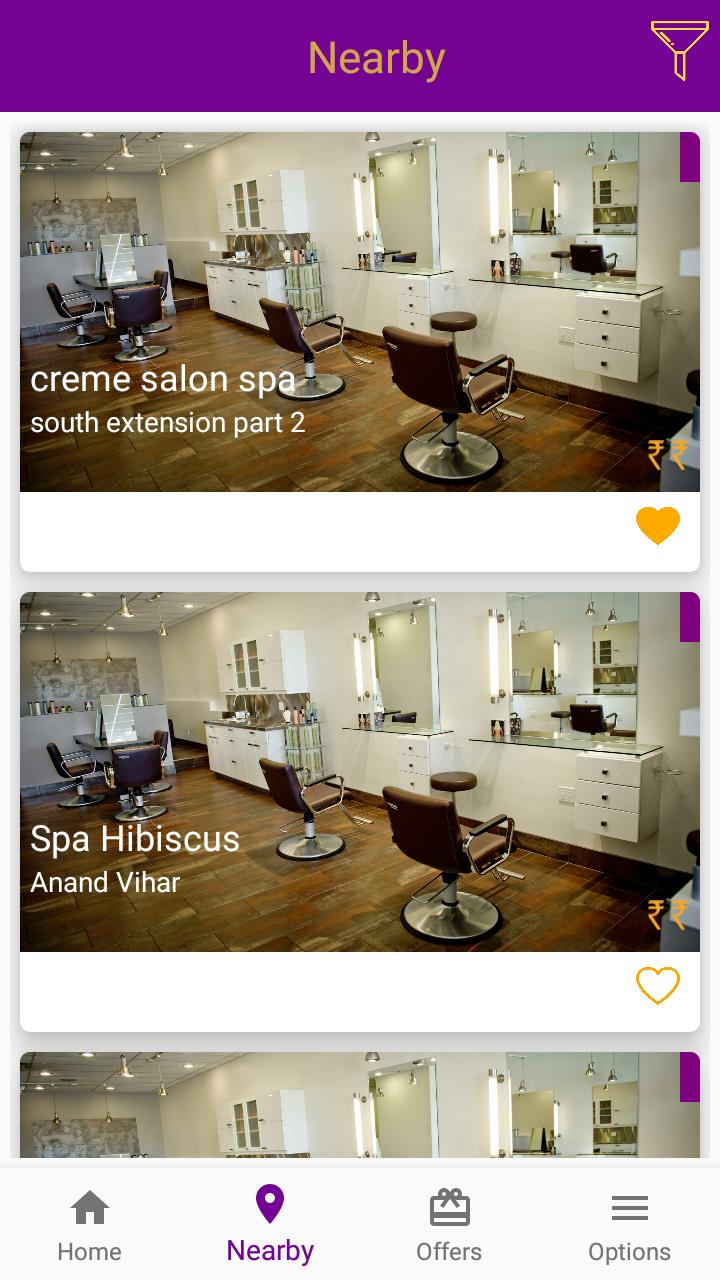
Task: Open the Spa Hibiscus card
Action: [360, 772]
